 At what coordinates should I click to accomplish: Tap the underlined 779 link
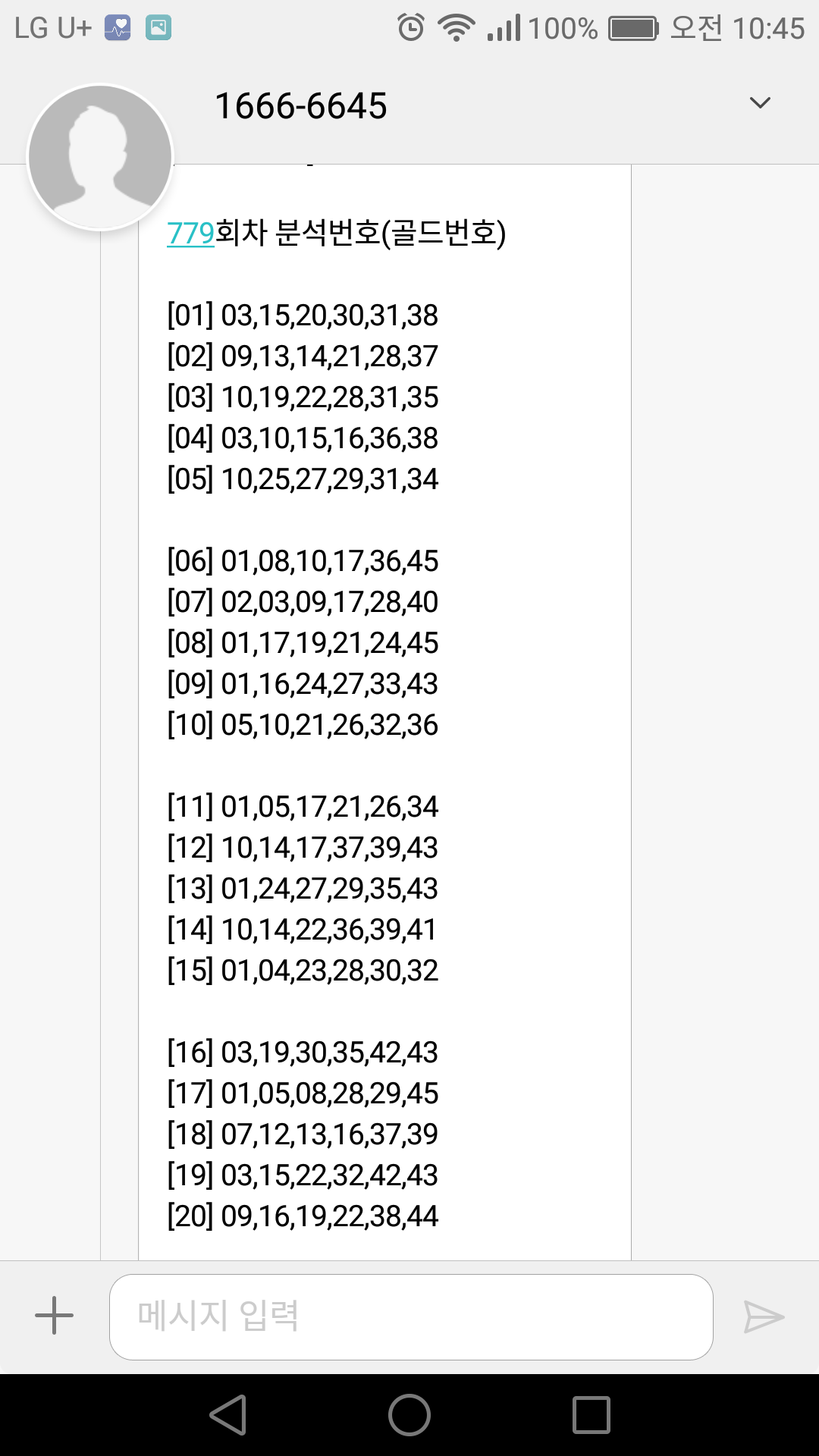190,233
